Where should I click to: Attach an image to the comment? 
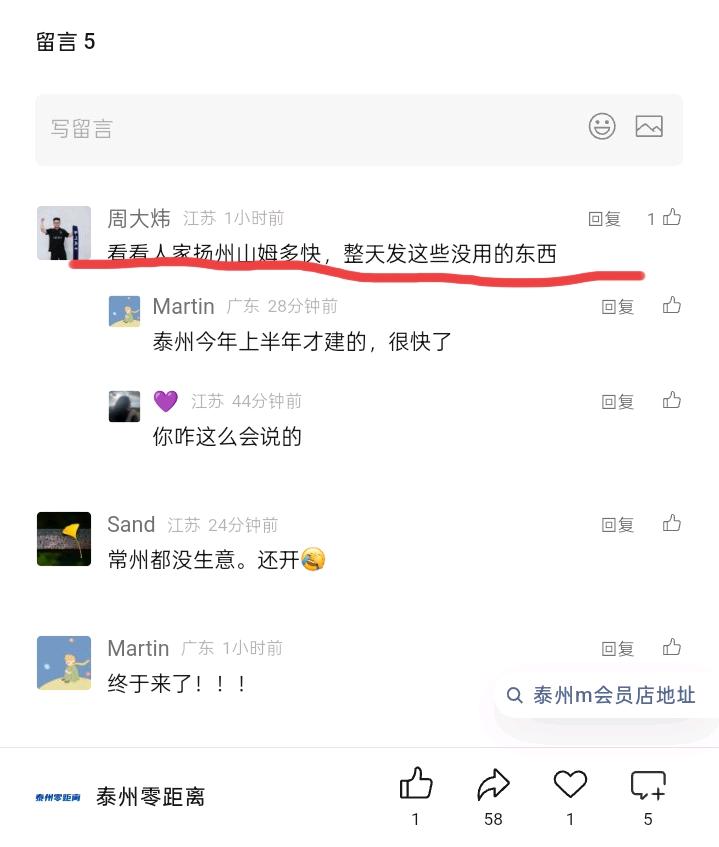(x=649, y=127)
